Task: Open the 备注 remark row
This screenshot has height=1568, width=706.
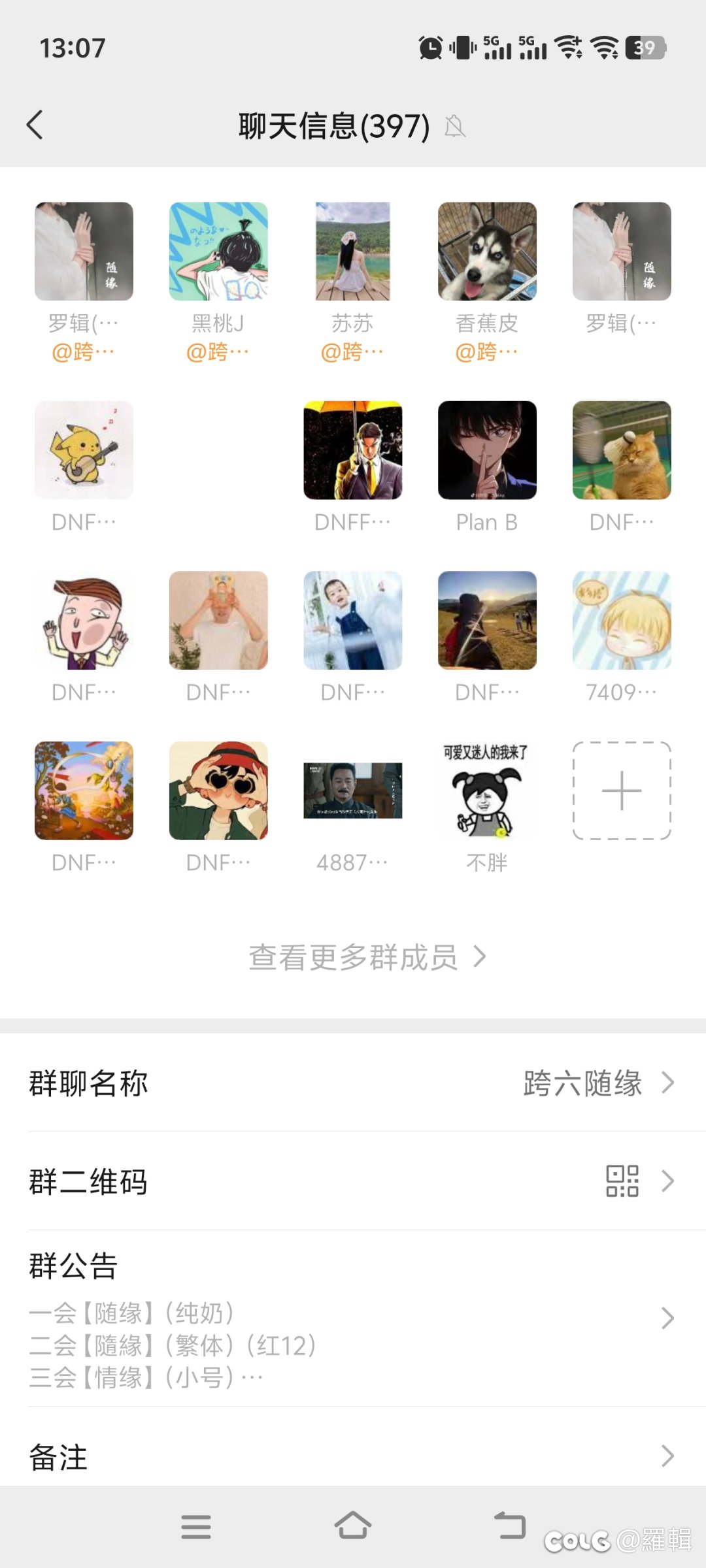Action: pyautogui.click(x=353, y=1457)
